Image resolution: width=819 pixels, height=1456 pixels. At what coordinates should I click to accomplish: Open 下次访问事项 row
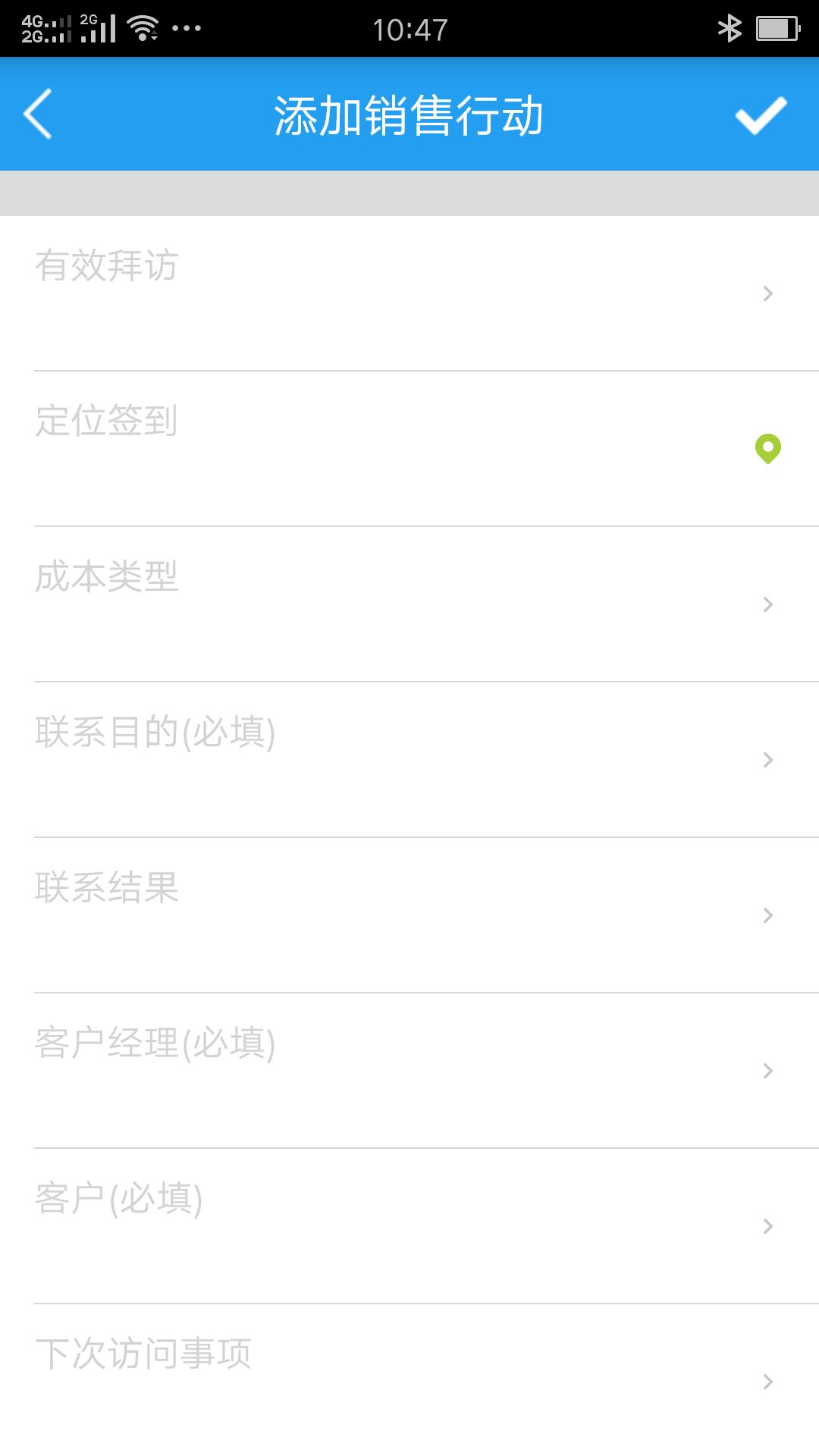point(409,1380)
